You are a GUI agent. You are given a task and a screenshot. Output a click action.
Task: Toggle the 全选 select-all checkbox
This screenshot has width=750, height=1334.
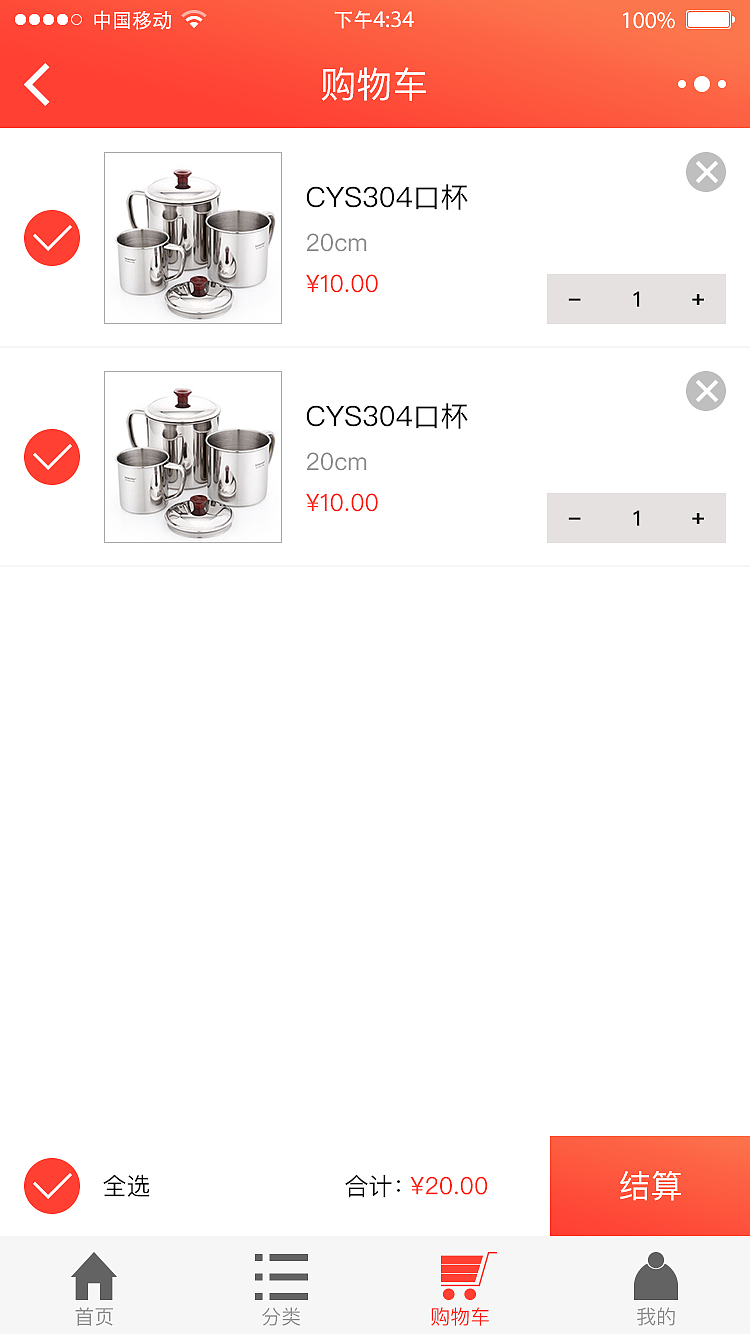52,1186
